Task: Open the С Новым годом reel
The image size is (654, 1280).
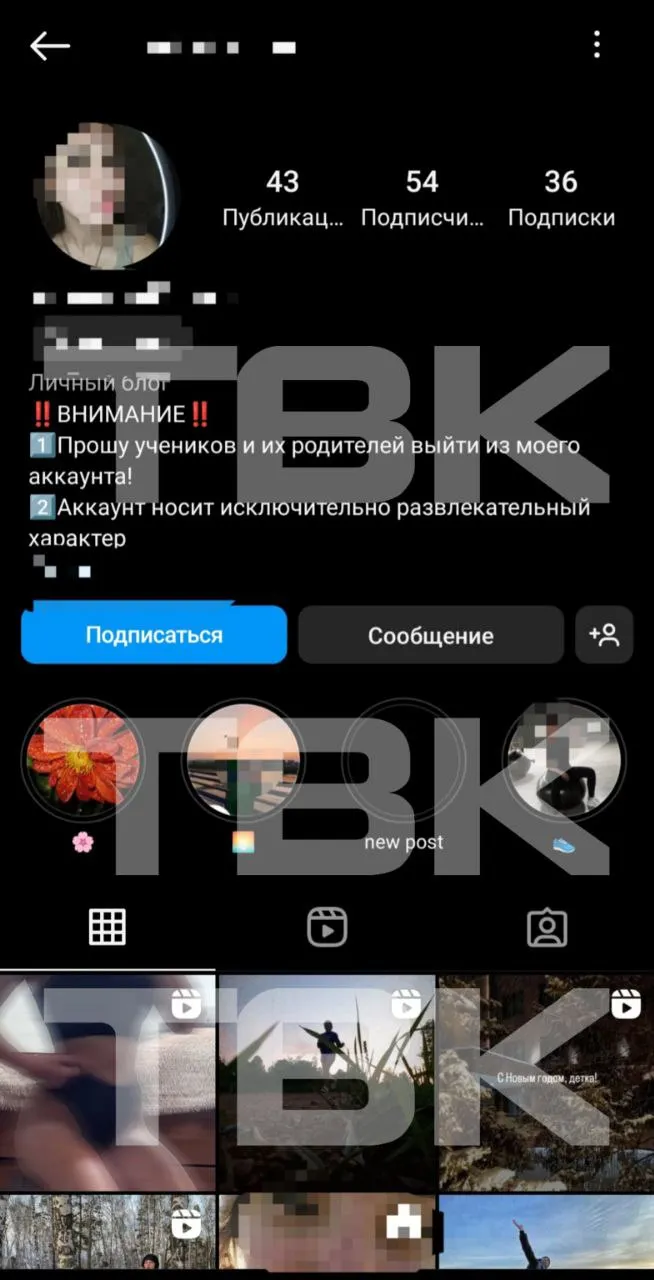Action: (546, 1083)
